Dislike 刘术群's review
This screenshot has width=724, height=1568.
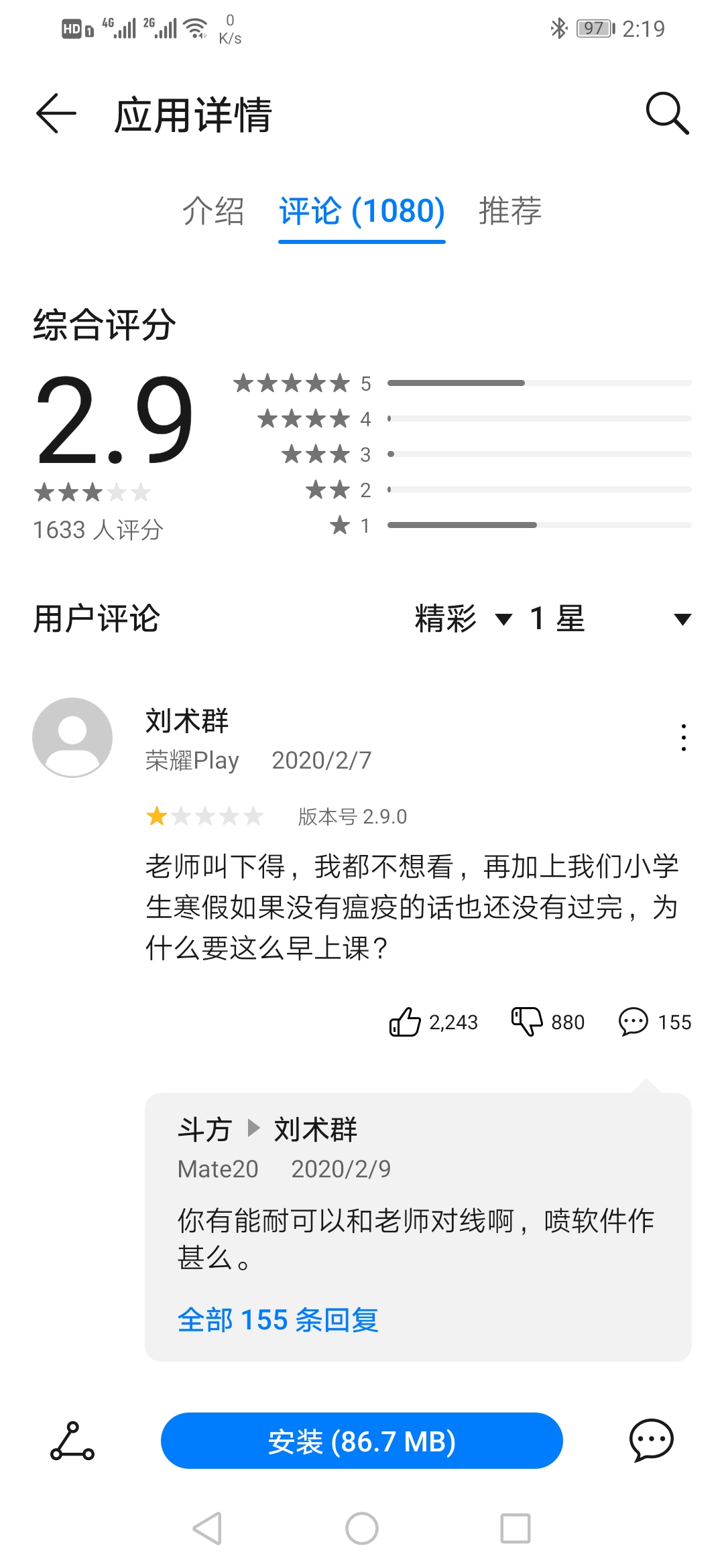(x=528, y=1022)
